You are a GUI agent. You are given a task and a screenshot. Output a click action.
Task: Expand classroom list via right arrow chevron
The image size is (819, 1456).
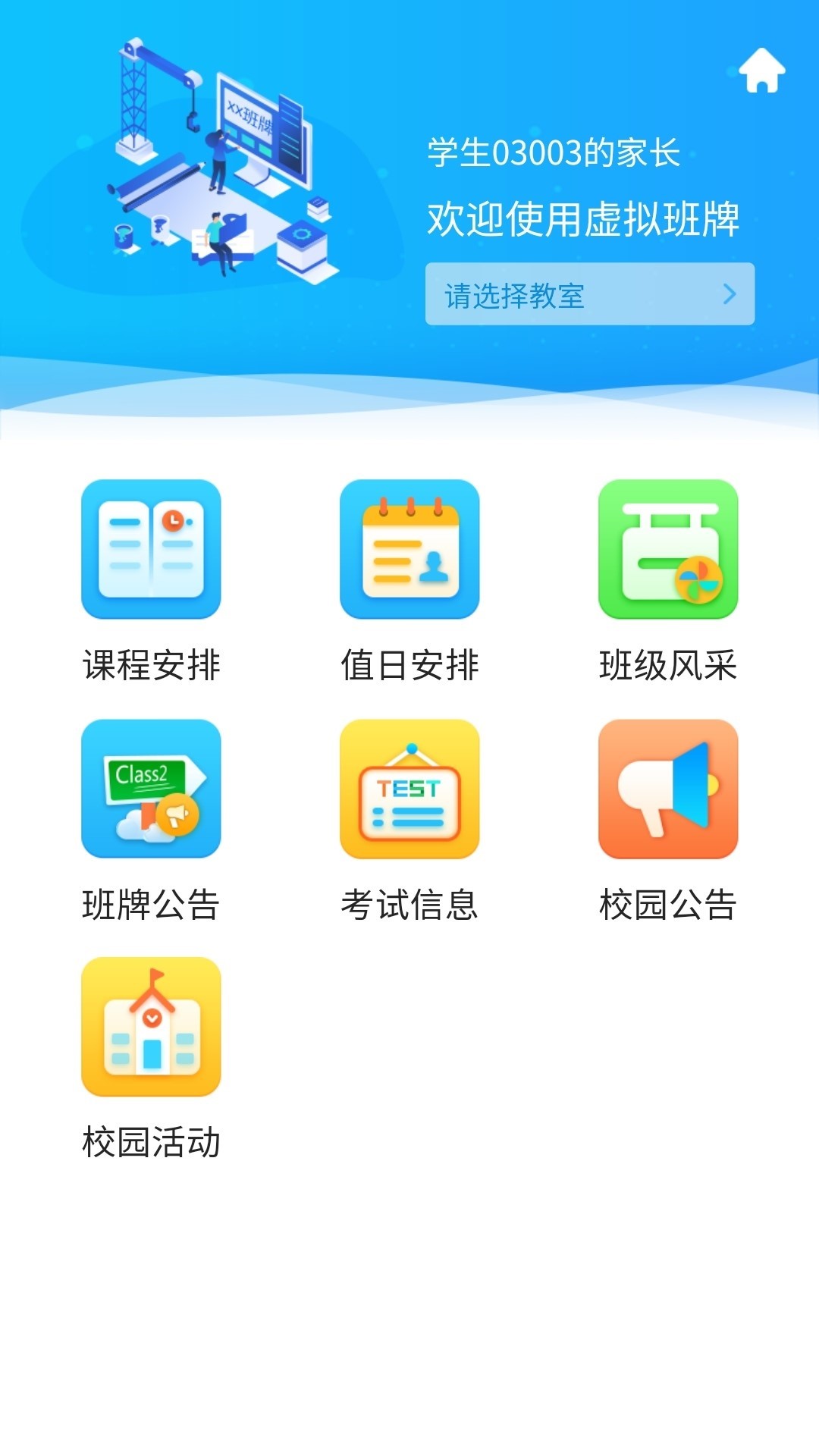pyautogui.click(x=730, y=294)
